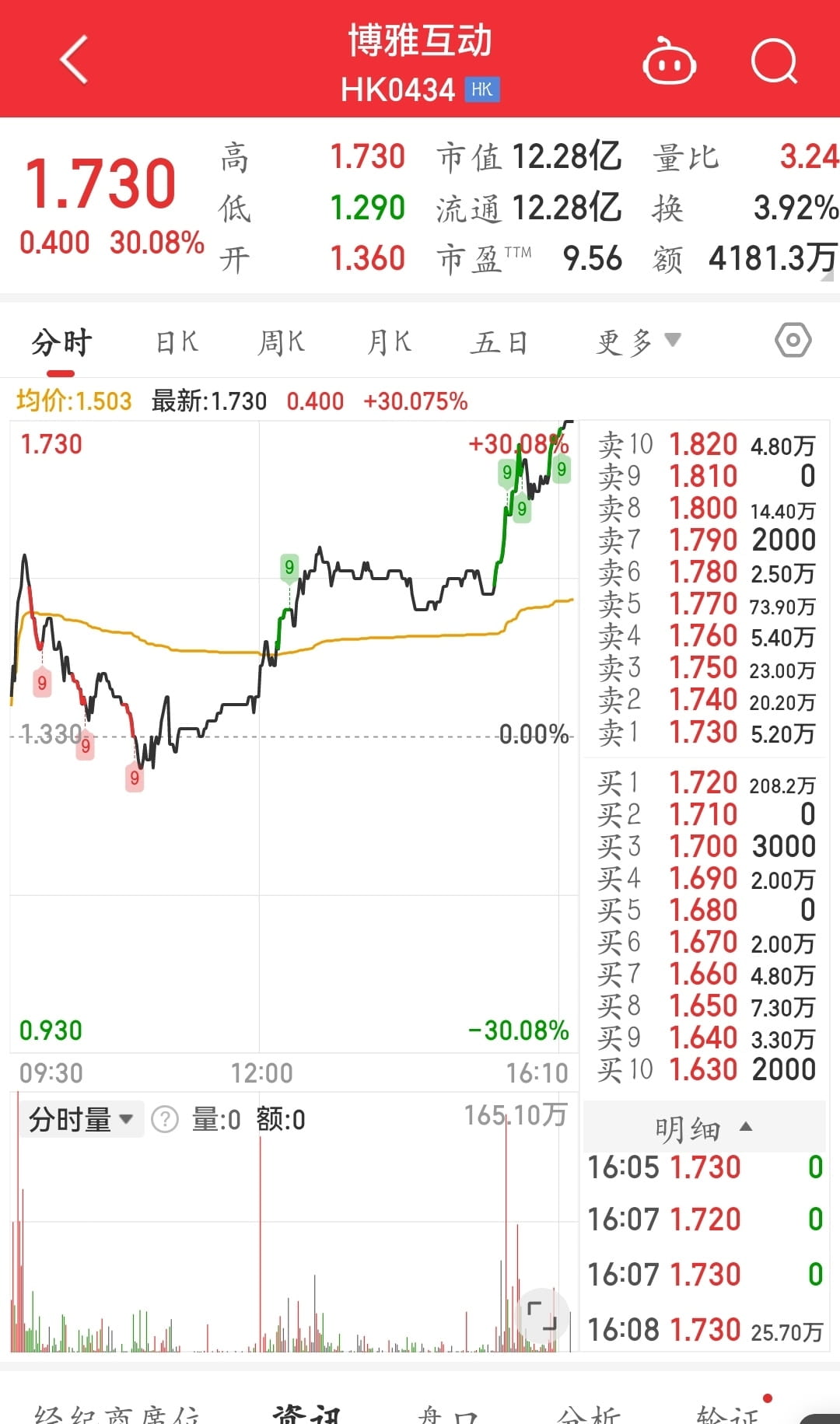Tap the question mark help icon beside 分时量

click(163, 1118)
